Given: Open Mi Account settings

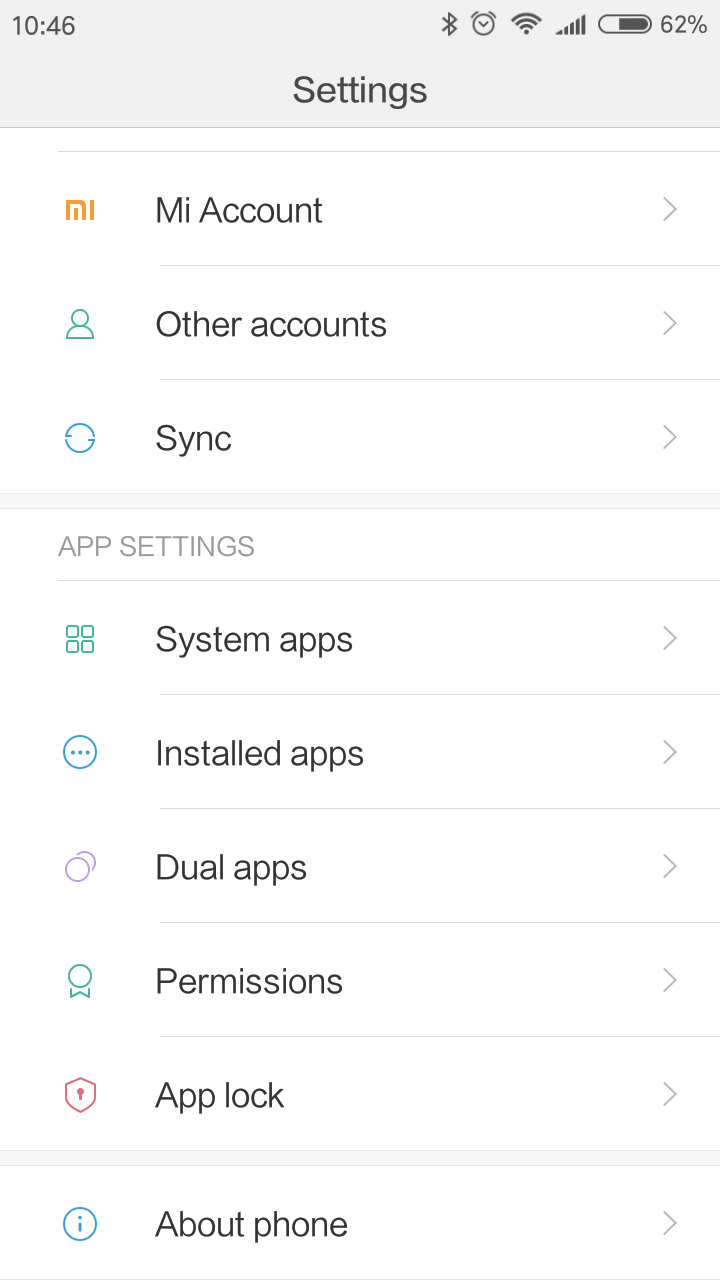Looking at the screenshot, I should click(x=360, y=209).
